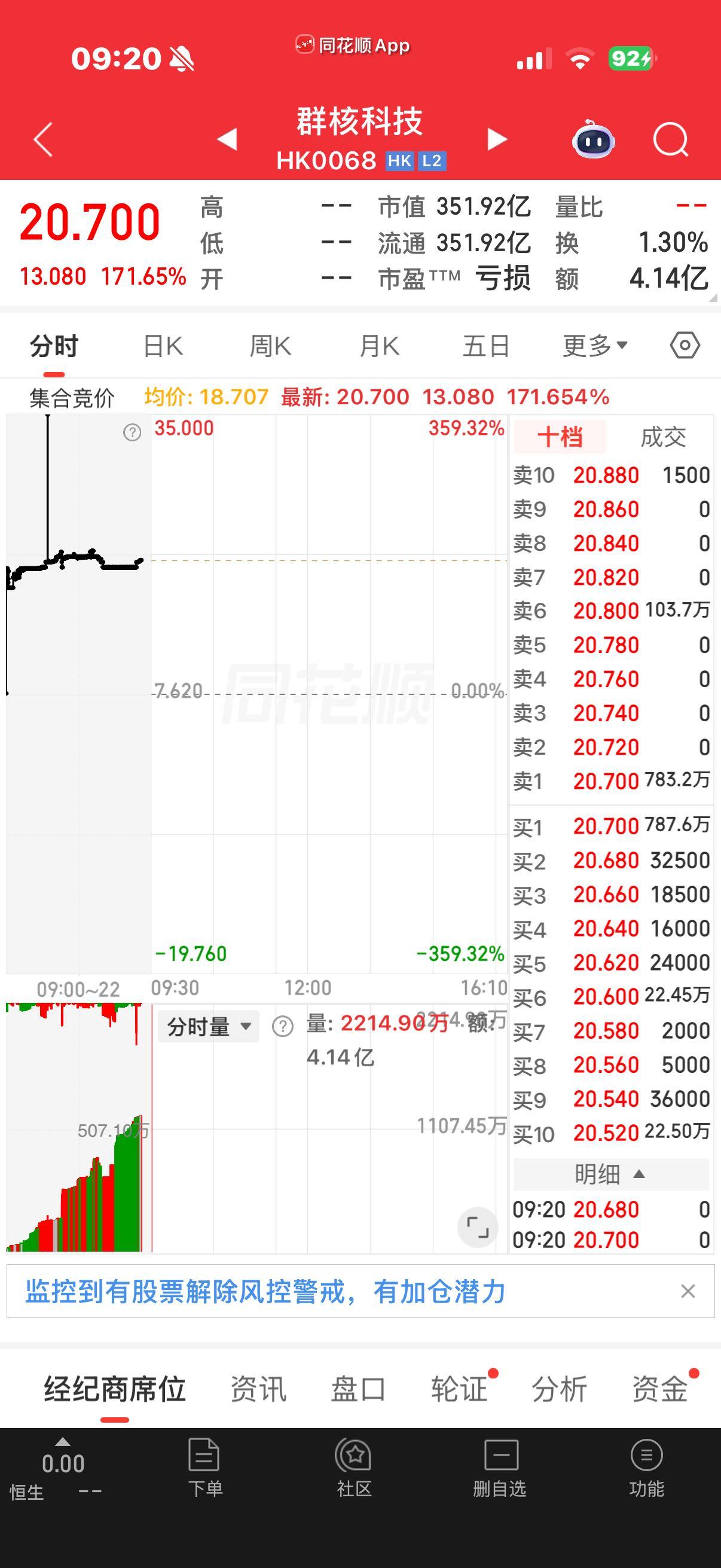Viewport: 721px width, 1568px height.
Task: Switch to the 周K chart tab
Action: point(270,346)
